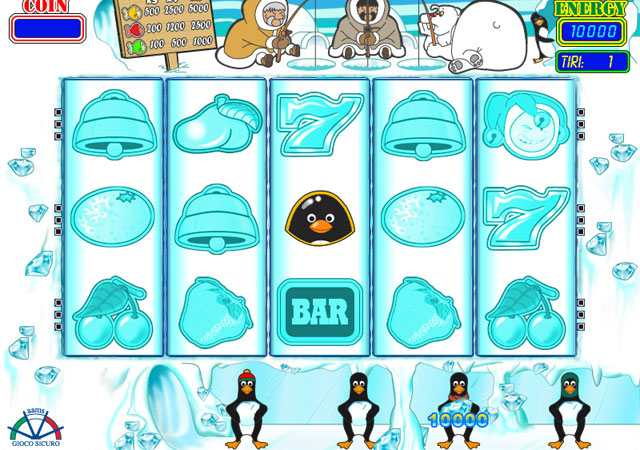
Task: Choose the penguin showing 10000
Action: (x=459, y=410)
